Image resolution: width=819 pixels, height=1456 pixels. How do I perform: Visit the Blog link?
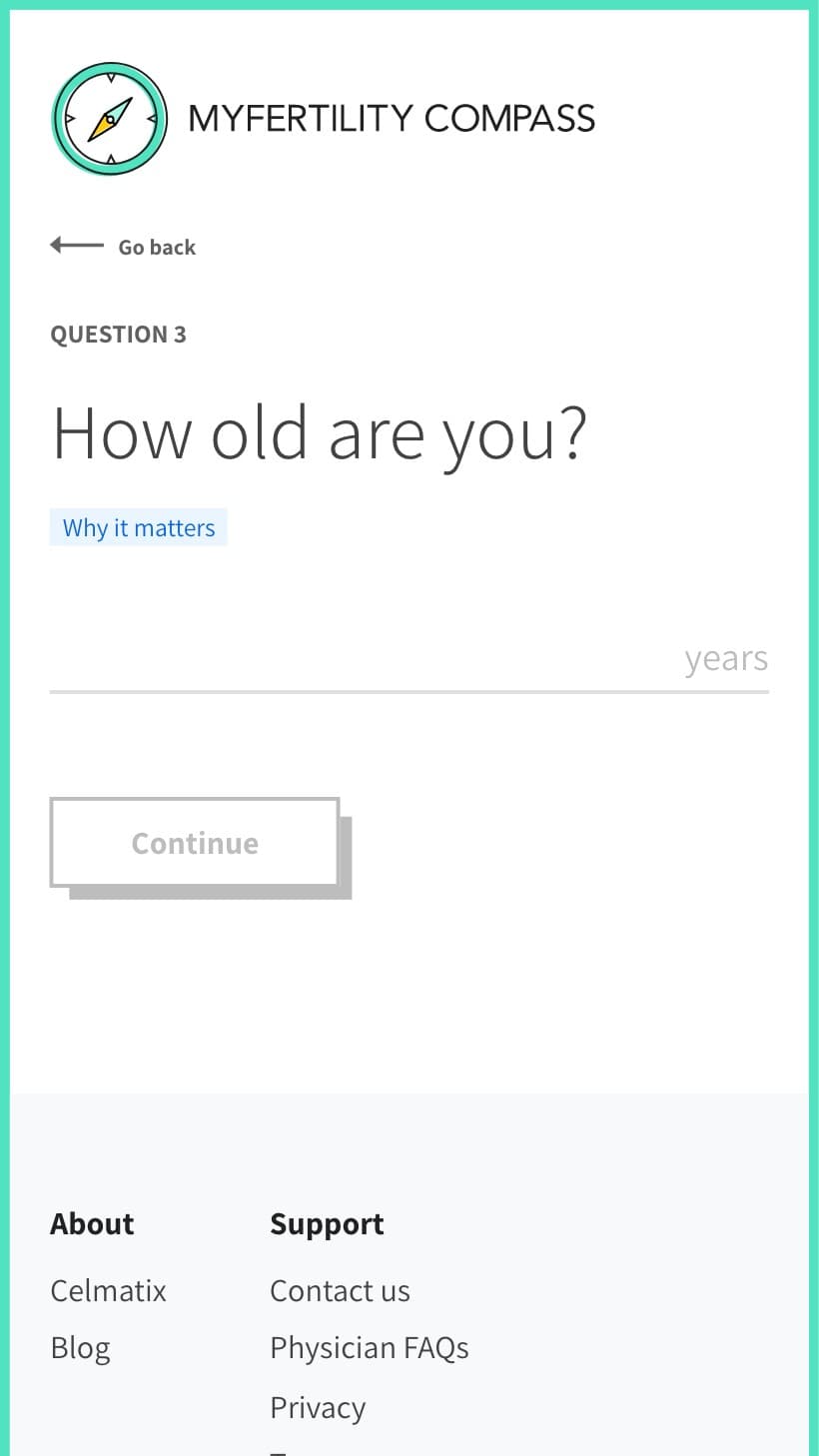(80, 1348)
